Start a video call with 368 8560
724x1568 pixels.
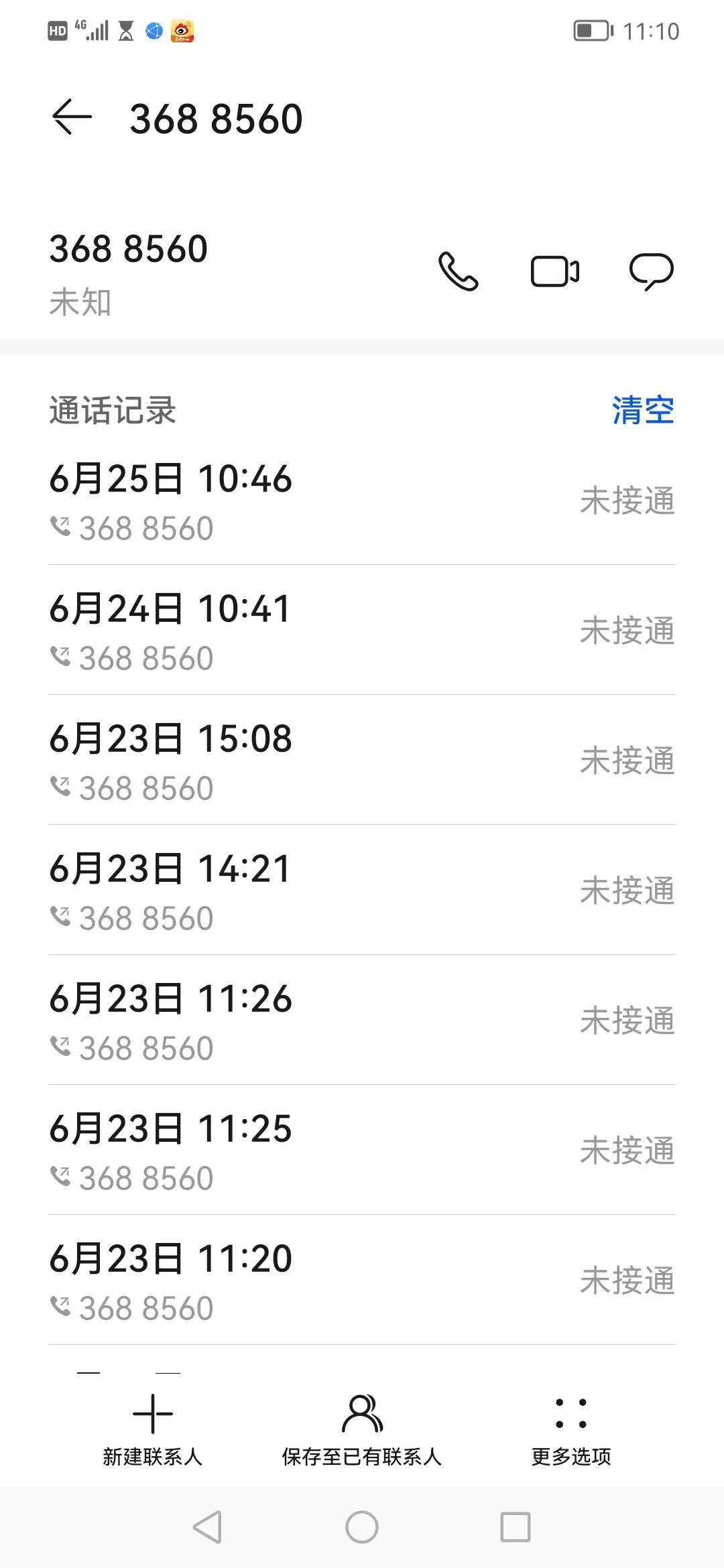555,271
